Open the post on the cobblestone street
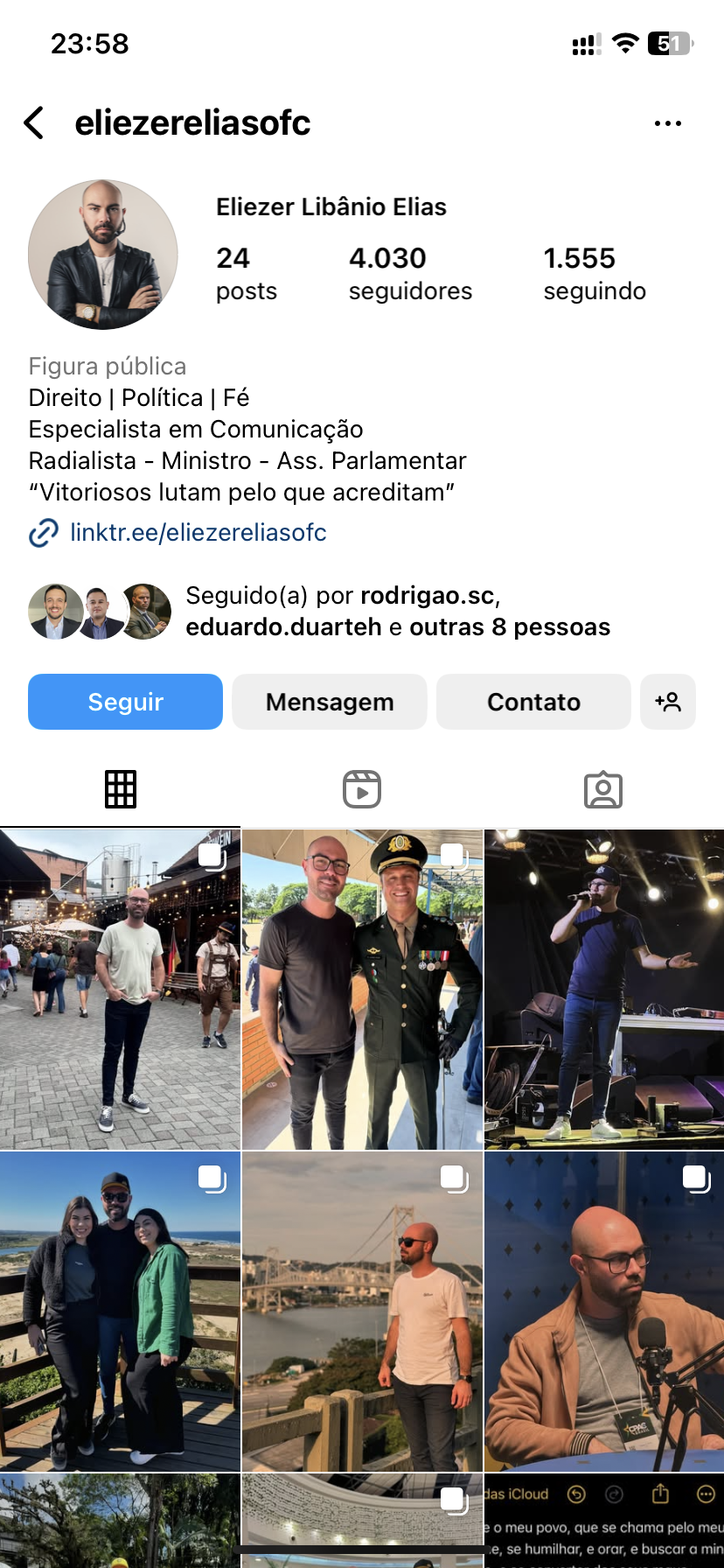The image size is (724, 1568). (x=120, y=989)
